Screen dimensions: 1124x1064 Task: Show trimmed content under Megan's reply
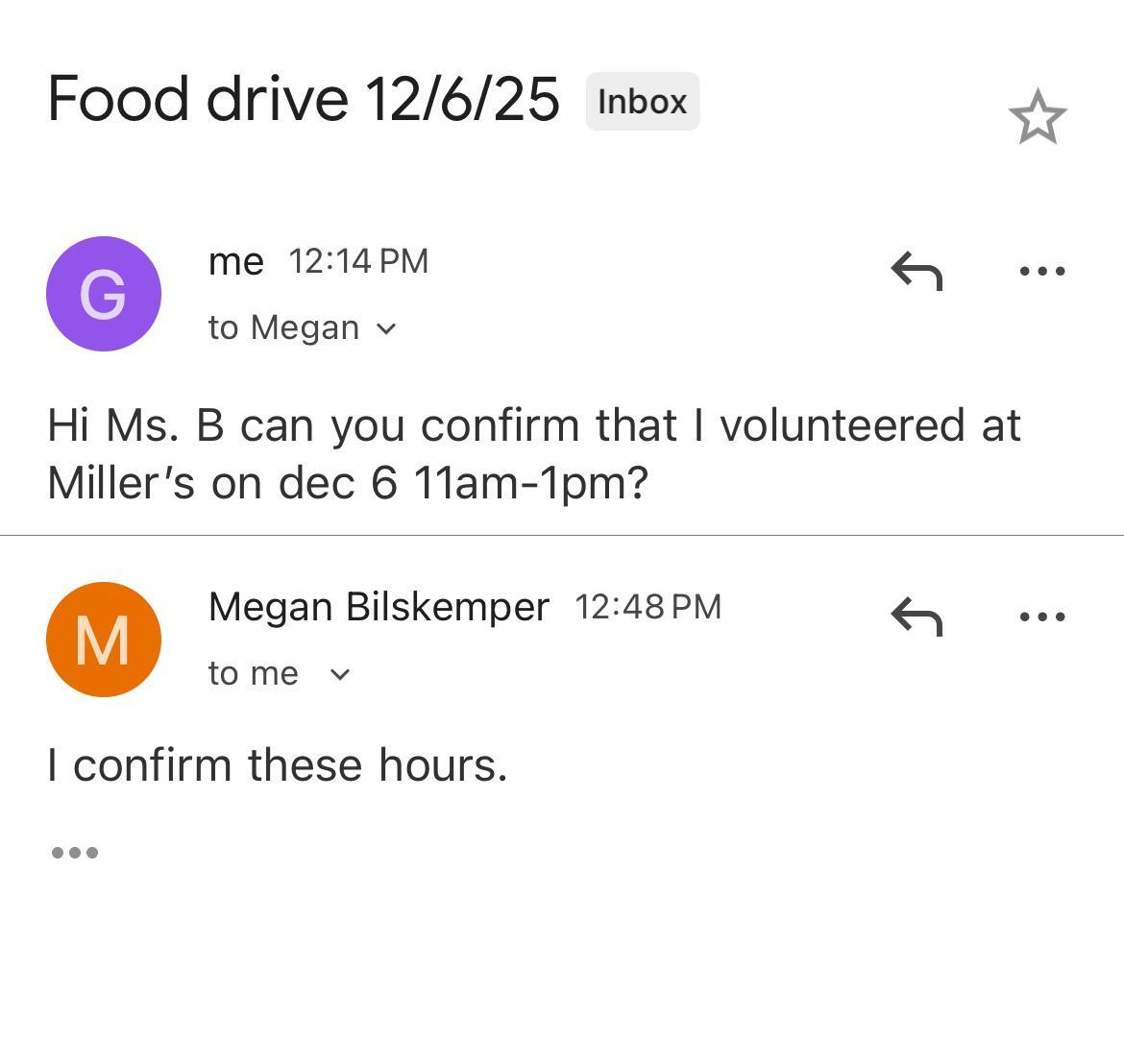point(74,852)
